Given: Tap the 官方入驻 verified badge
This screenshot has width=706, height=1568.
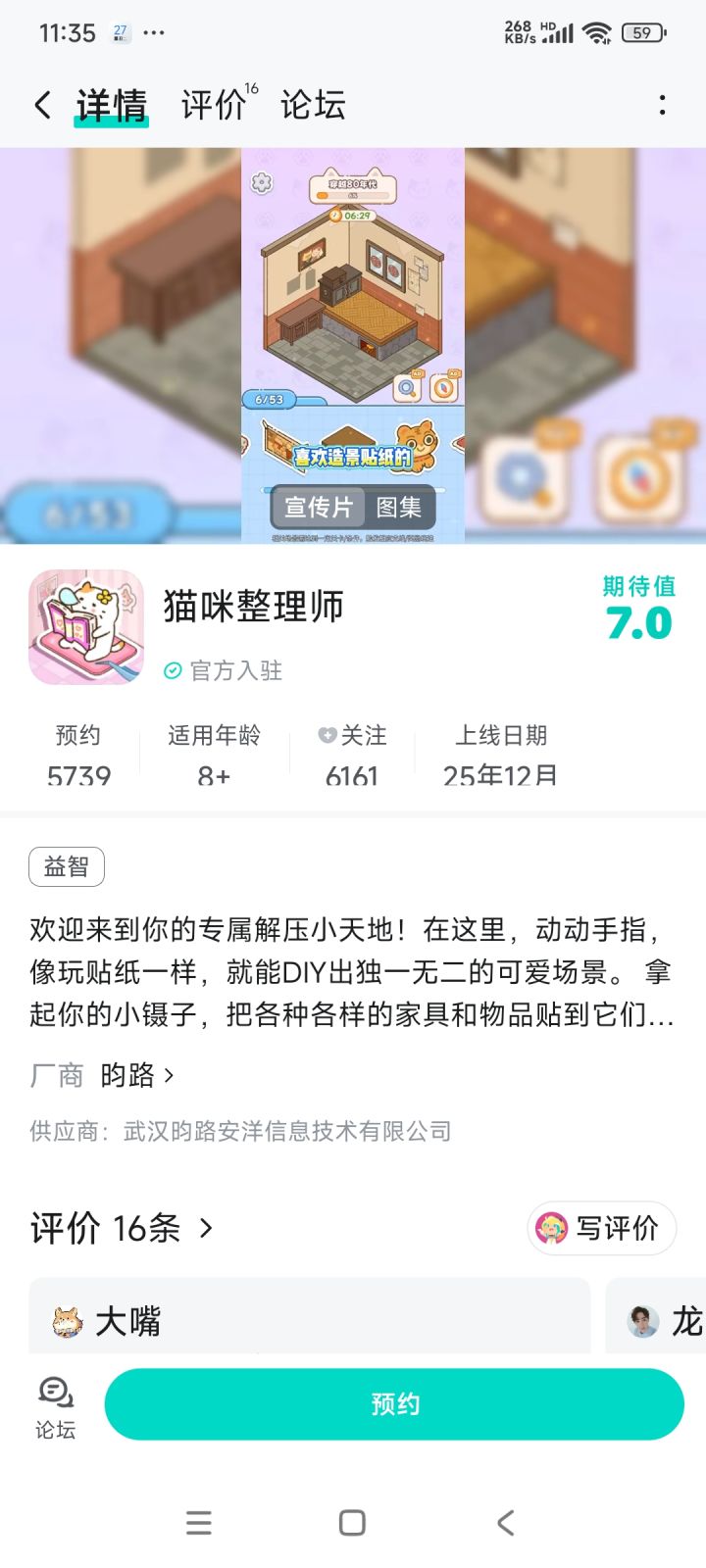Looking at the screenshot, I should pos(223,671).
